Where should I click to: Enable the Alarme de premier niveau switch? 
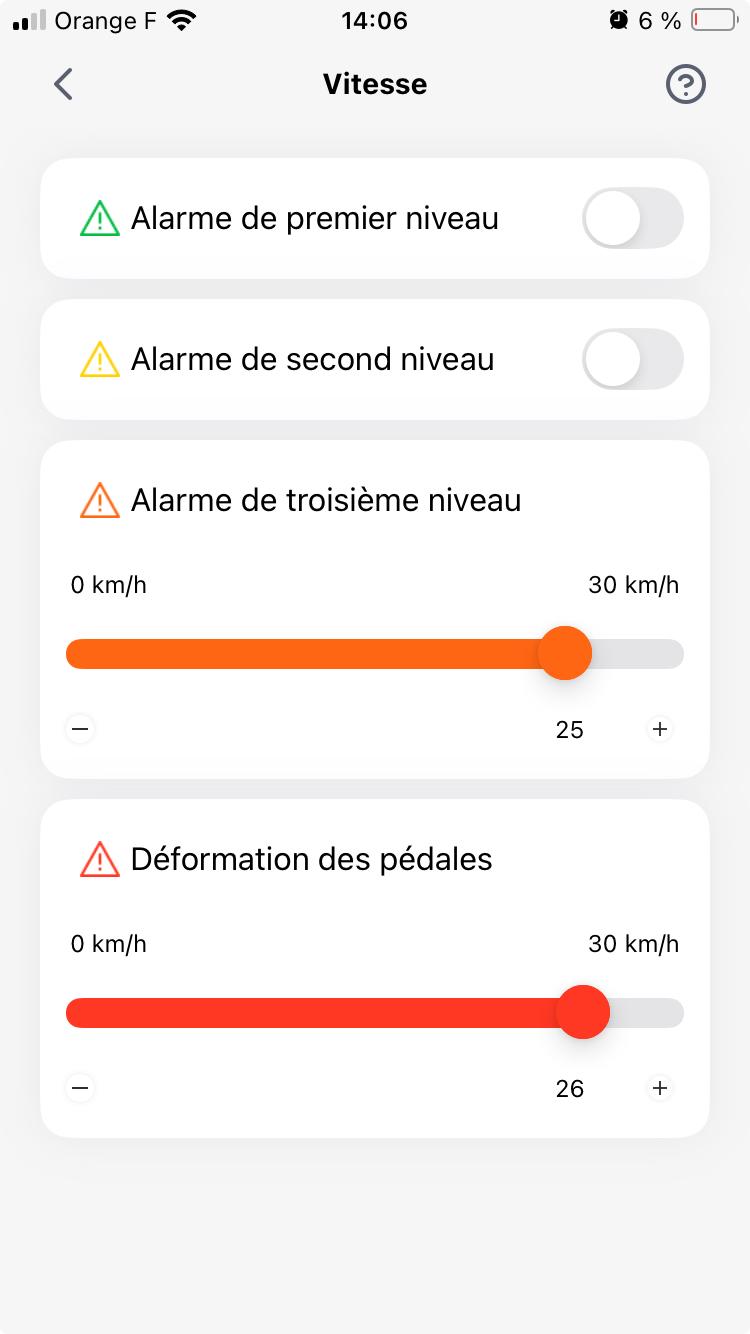633,218
